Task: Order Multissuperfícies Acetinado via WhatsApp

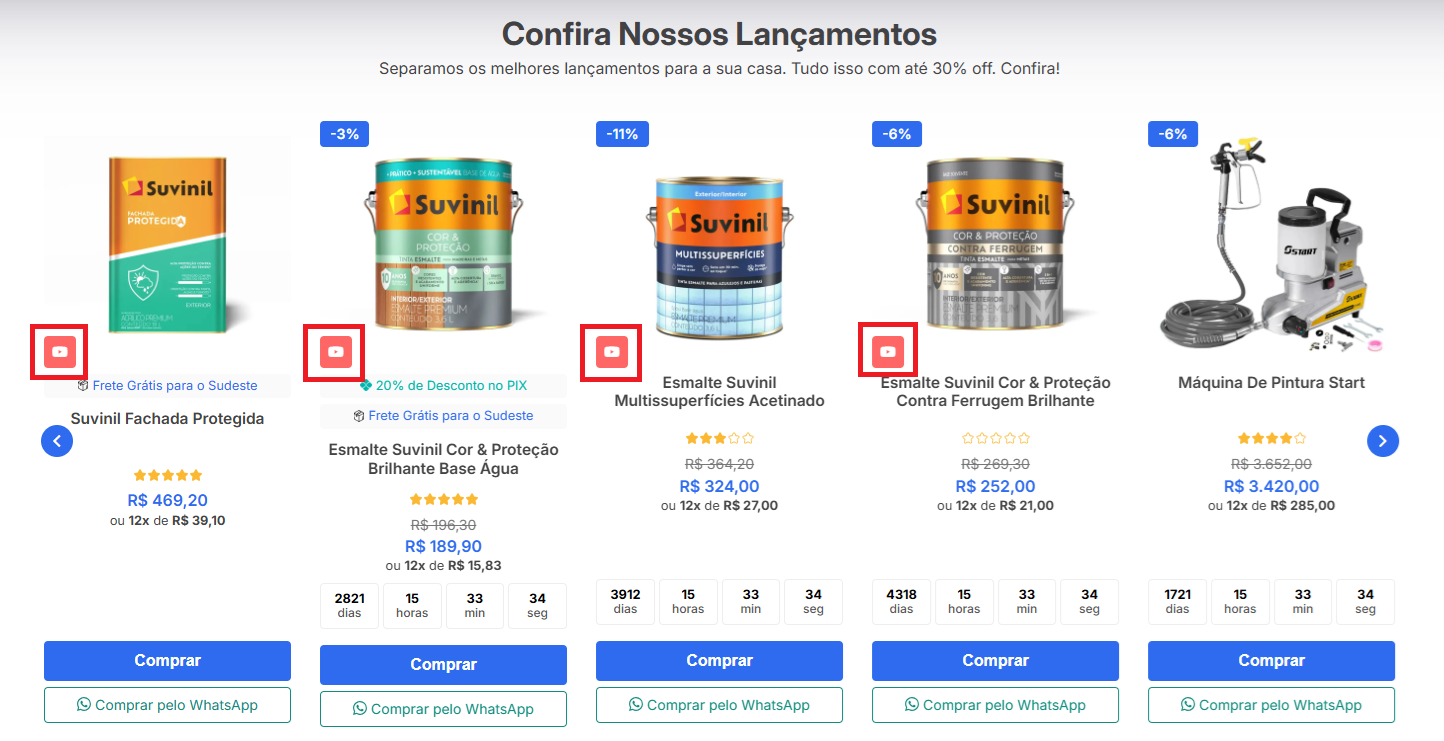Action: [719, 705]
